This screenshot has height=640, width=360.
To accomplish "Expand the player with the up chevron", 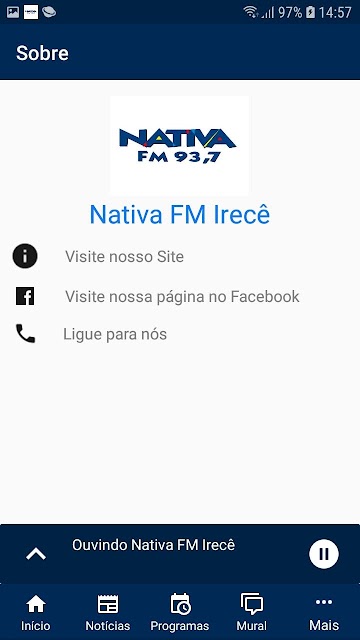I will (x=36, y=554).
